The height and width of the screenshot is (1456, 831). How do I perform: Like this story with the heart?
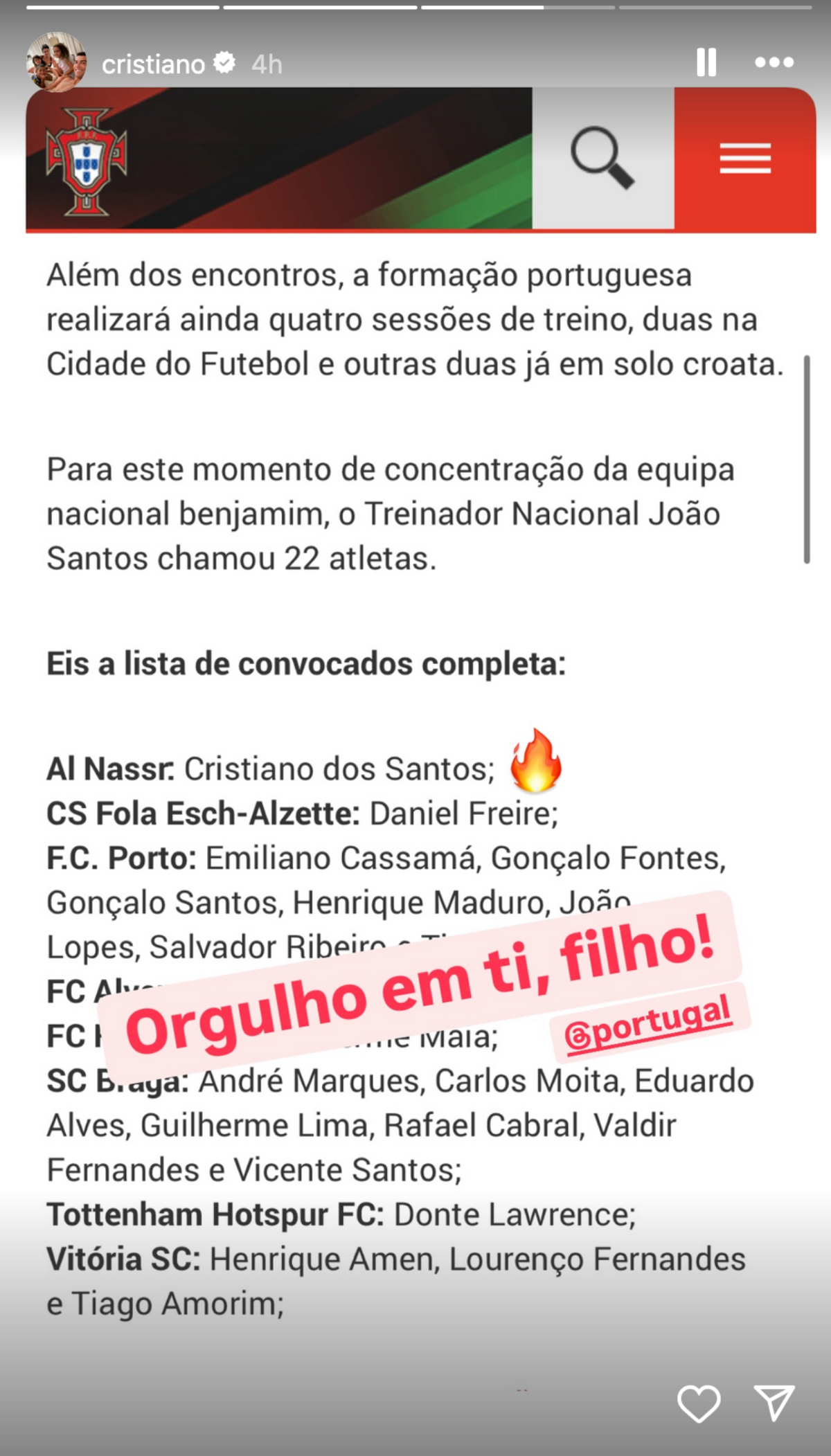[699, 1403]
